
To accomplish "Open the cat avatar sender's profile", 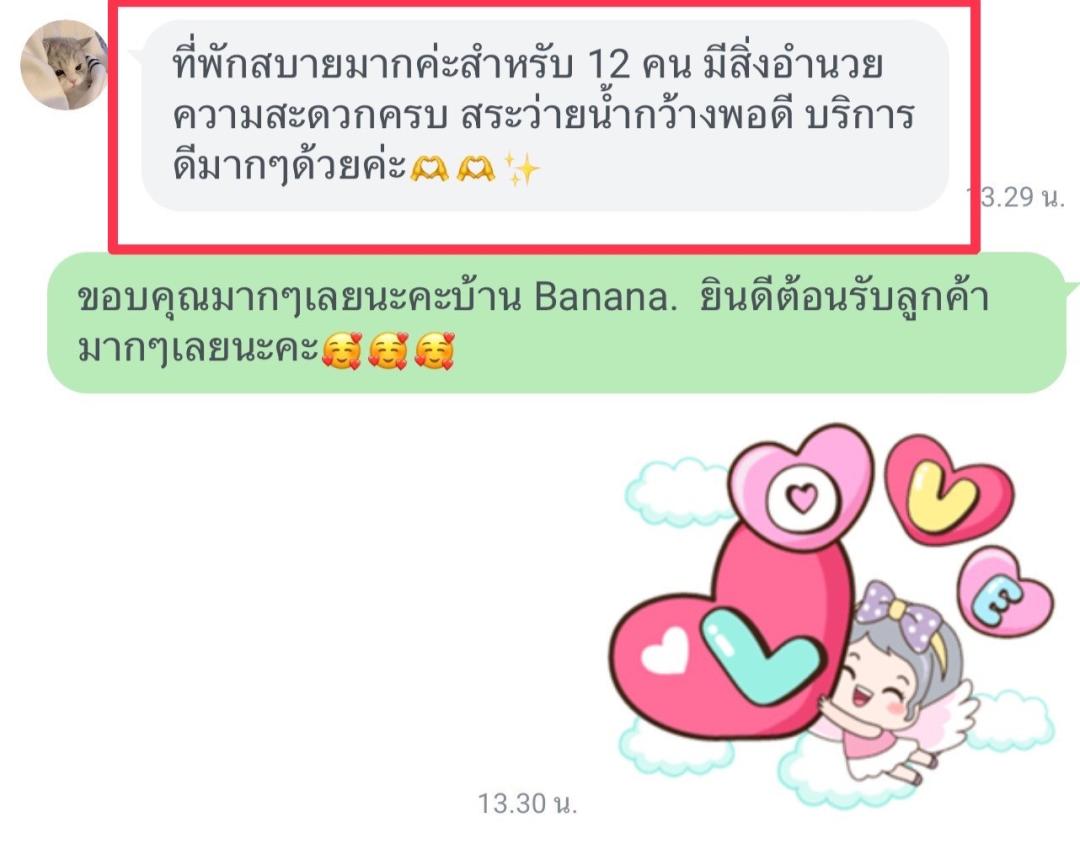I will tap(64, 66).
